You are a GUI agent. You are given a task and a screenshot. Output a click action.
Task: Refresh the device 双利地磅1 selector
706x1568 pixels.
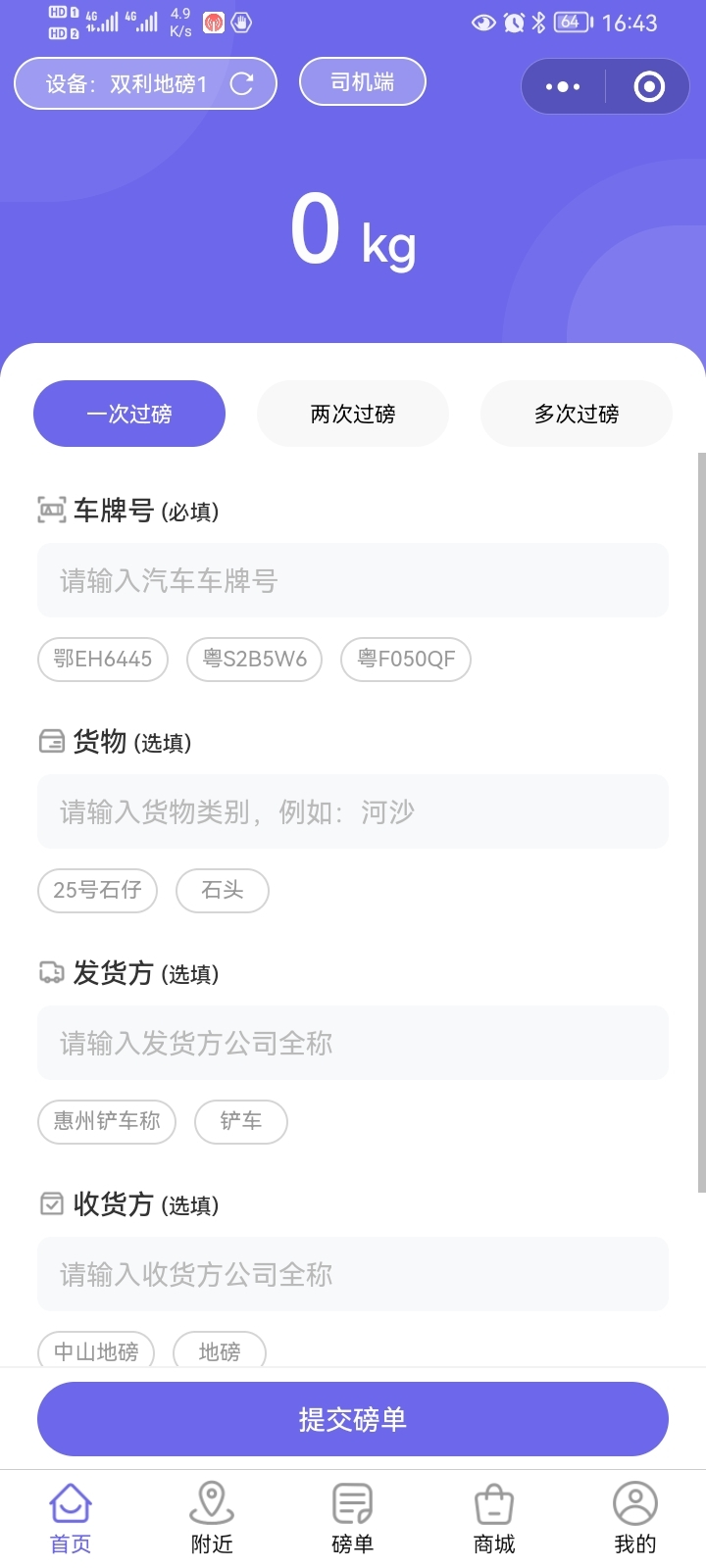click(241, 84)
